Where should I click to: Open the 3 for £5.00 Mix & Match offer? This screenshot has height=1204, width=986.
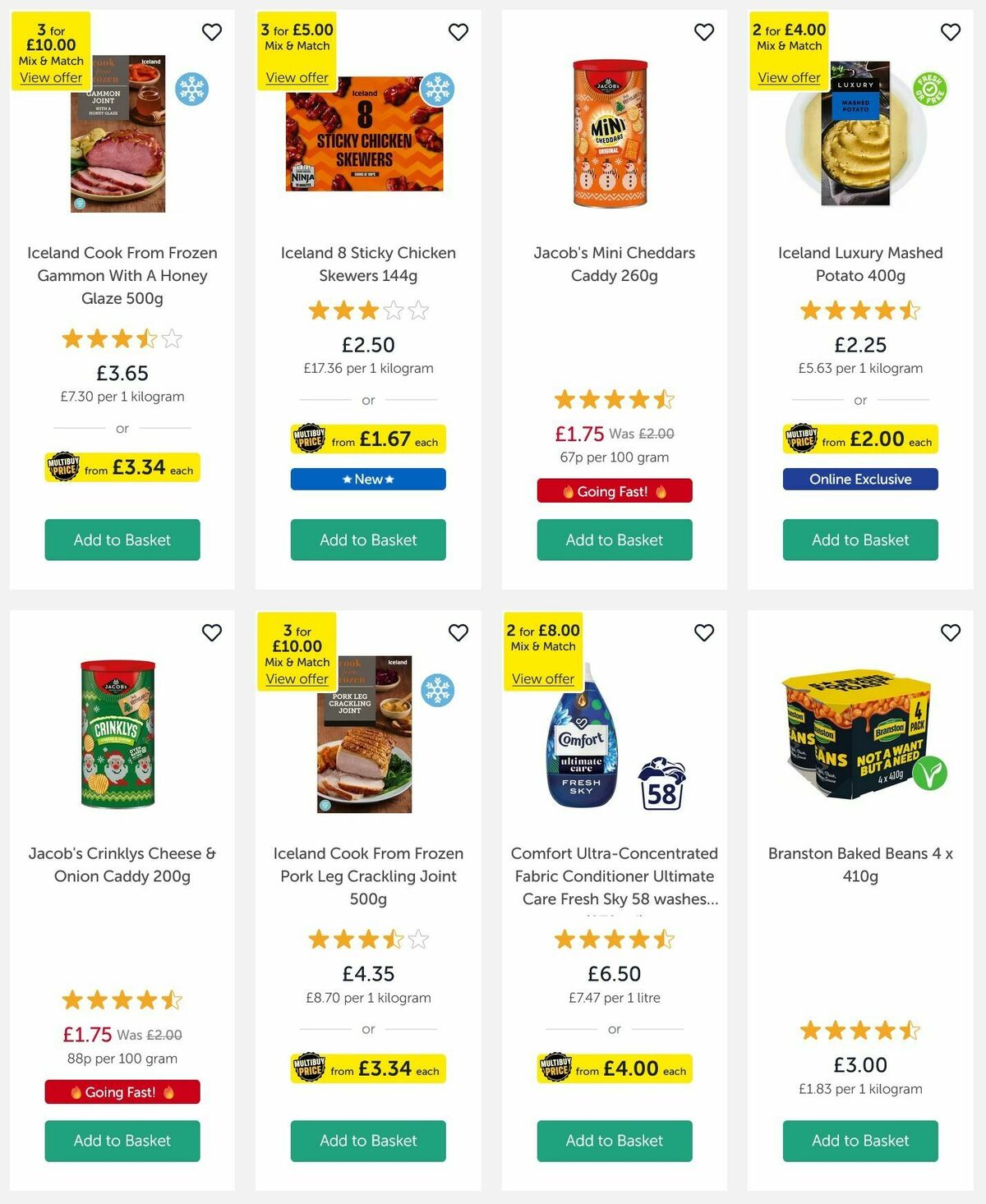point(297,77)
